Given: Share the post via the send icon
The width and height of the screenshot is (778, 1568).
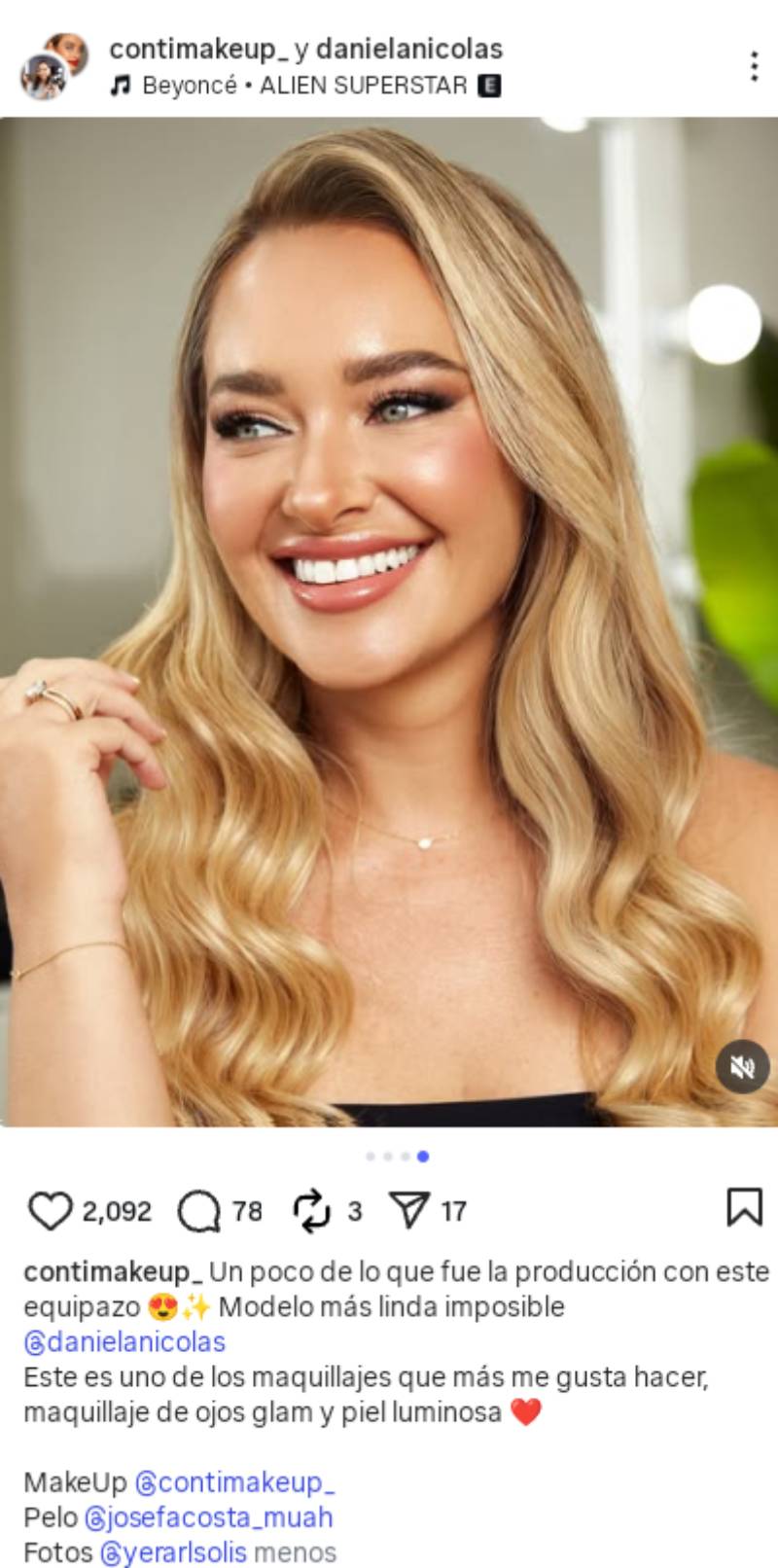Looking at the screenshot, I should pos(408,1211).
